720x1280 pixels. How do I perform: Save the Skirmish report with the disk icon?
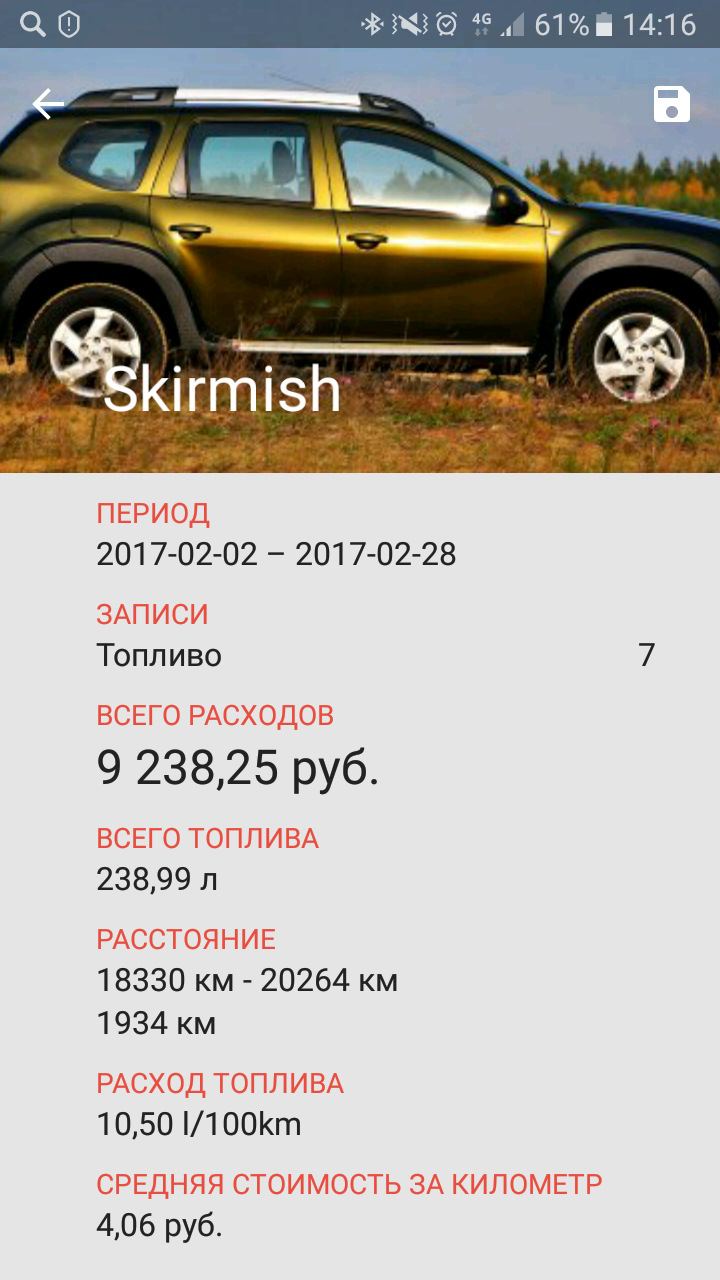tap(671, 104)
